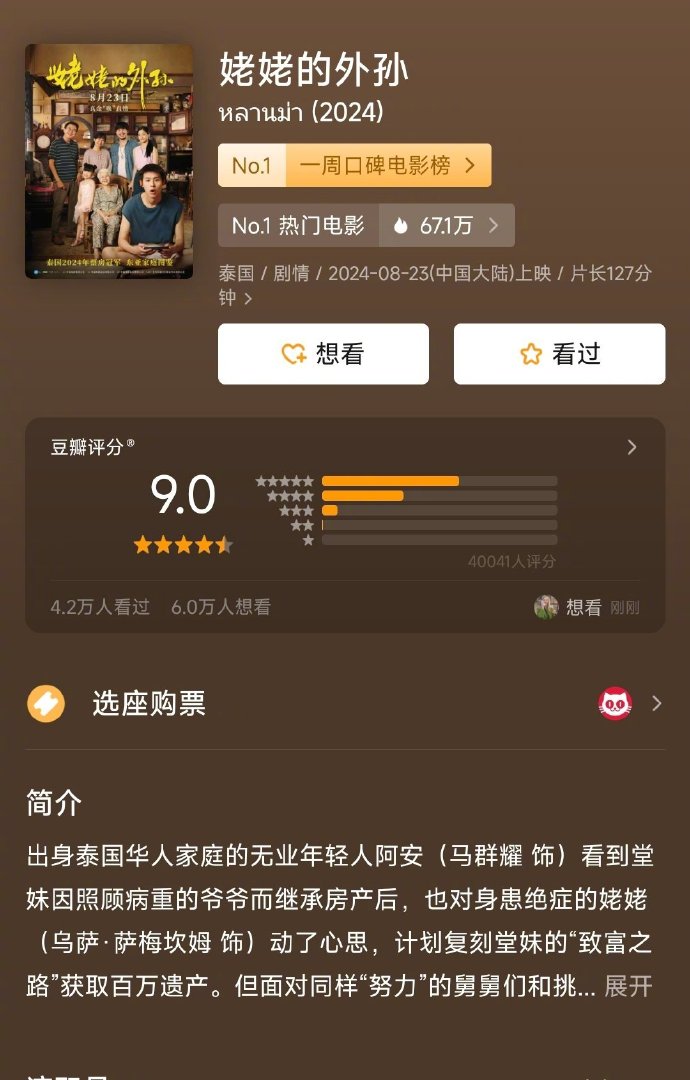Expand the synopsis with 展开
Viewport: 690px width, 1080px height.
629,986
